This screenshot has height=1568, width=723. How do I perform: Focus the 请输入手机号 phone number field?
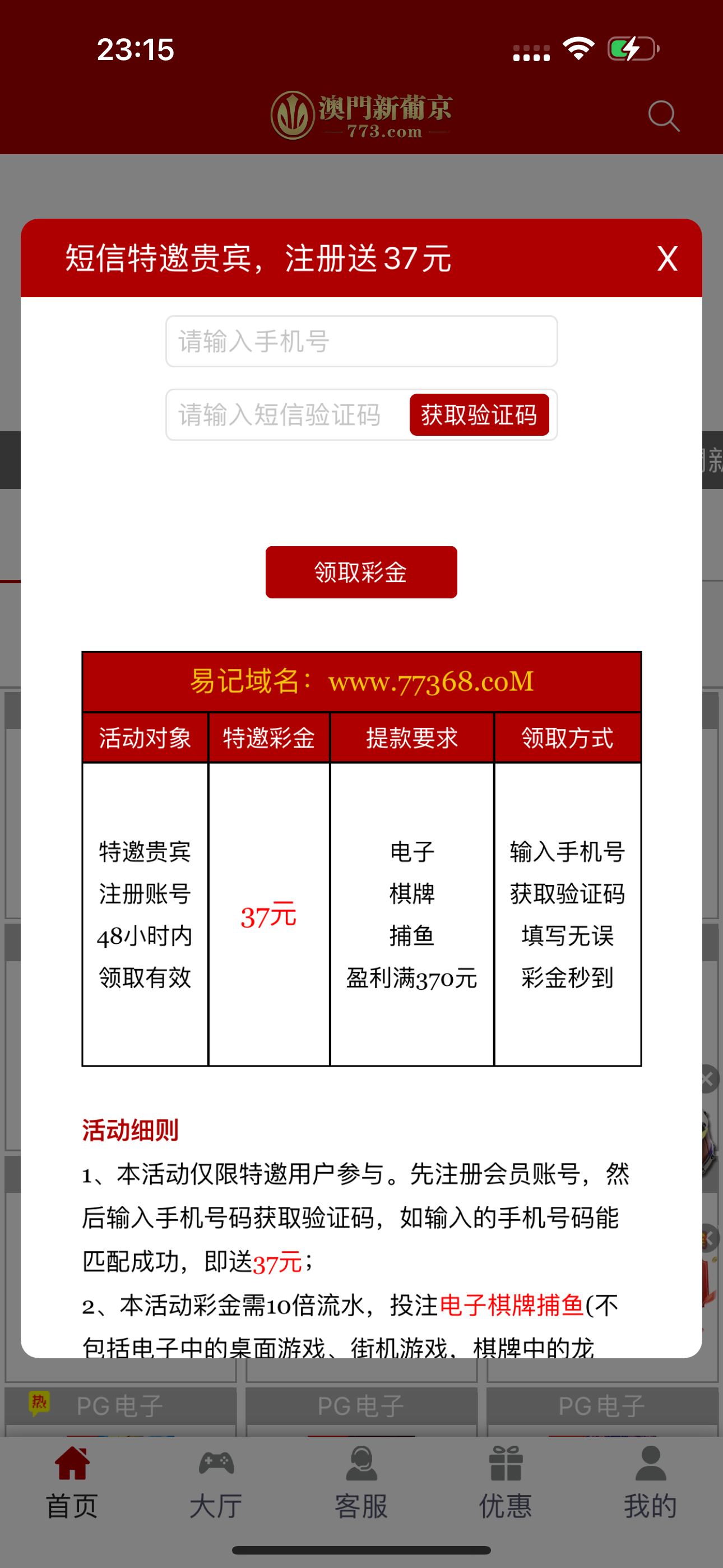click(361, 342)
